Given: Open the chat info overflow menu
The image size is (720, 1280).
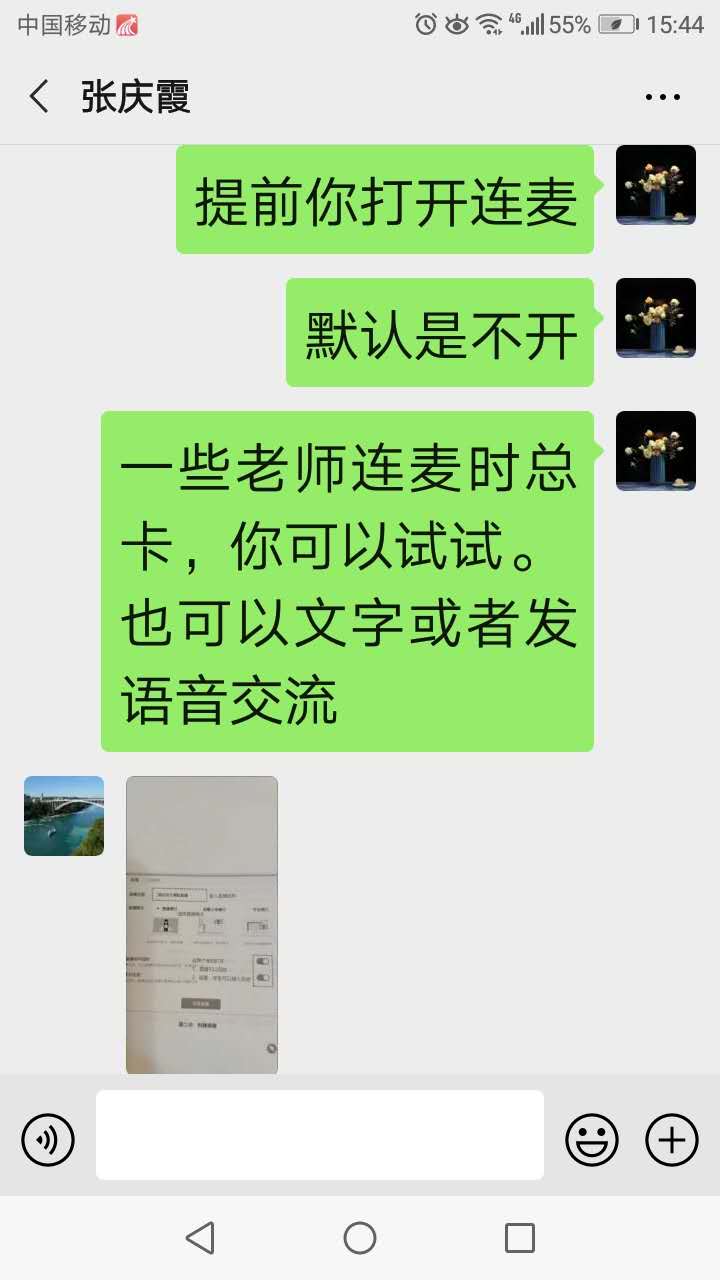Looking at the screenshot, I should pos(662,97).
